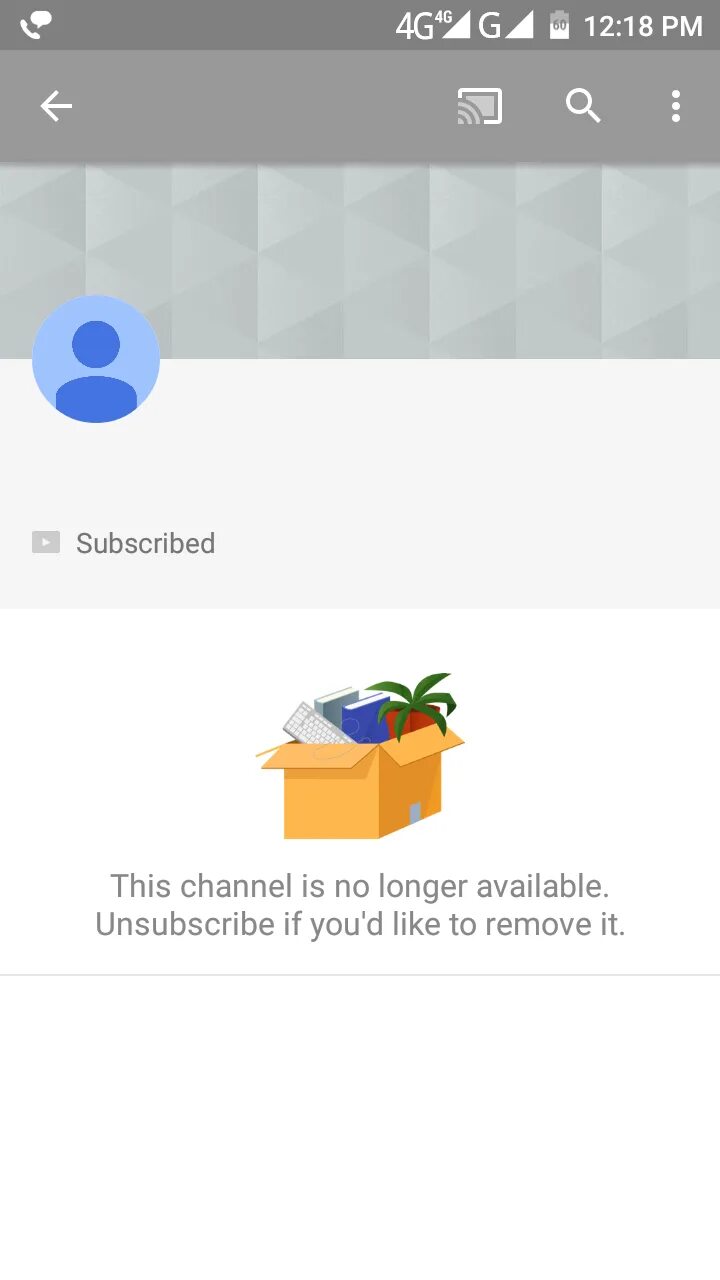The width and height of the screenshot is (720, 1280).
Task: Tap Subscribed to unsubscribe from channel
Action: pos(124,543)
